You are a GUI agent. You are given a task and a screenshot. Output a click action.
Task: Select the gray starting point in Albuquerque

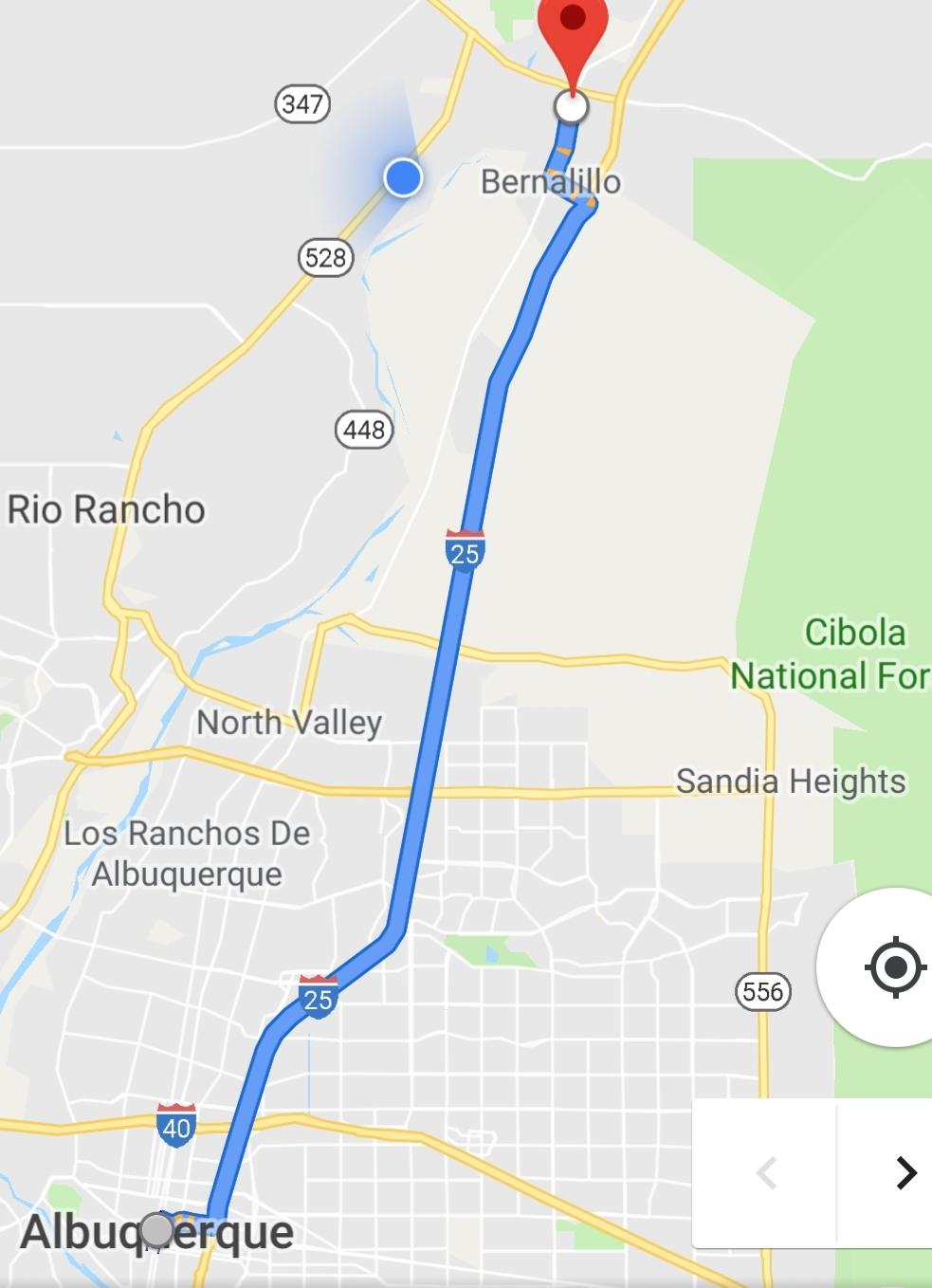(x=156, y=1229)
